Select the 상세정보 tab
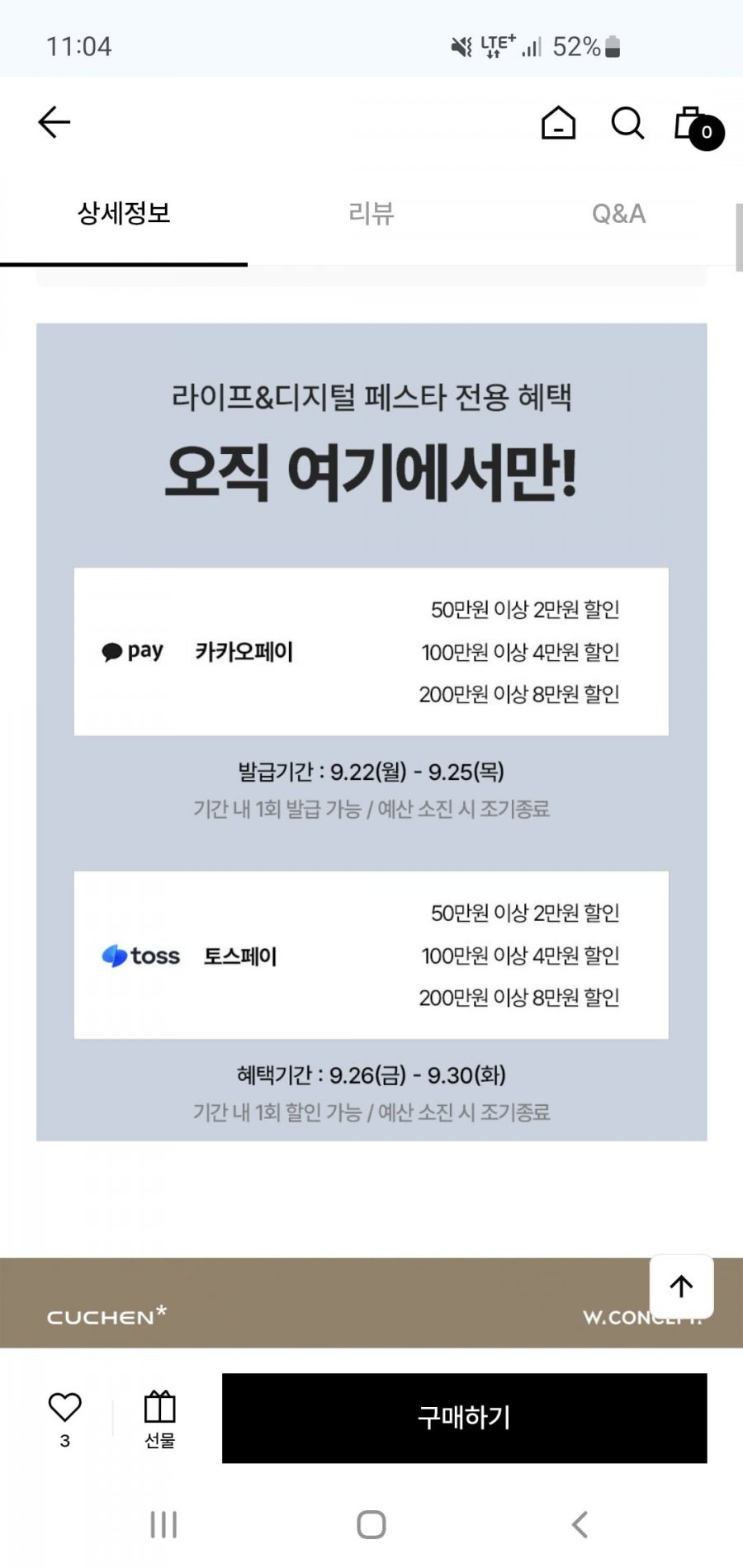Screen dimensions: 743x1568 point(124,214)
